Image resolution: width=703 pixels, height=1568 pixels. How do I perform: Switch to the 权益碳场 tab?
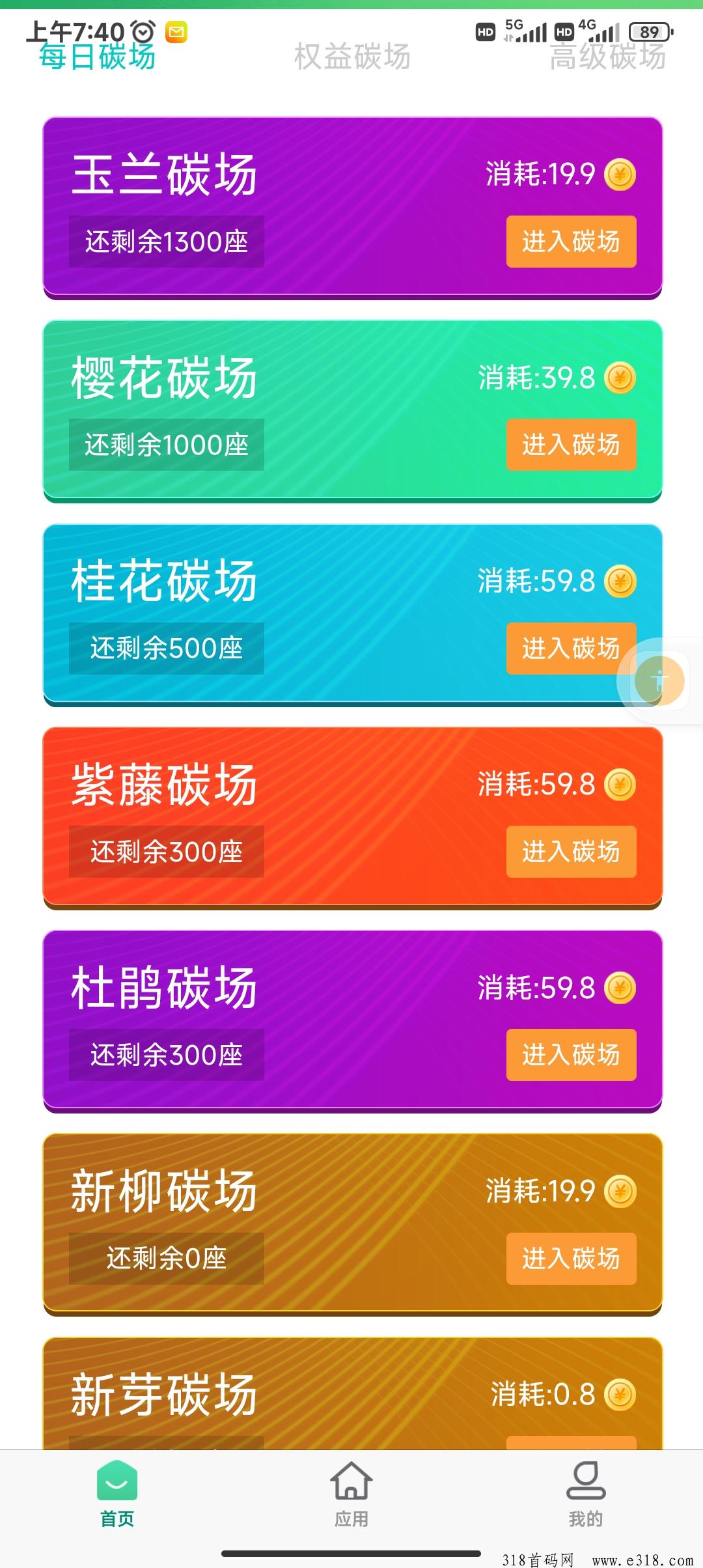point(352,57)
